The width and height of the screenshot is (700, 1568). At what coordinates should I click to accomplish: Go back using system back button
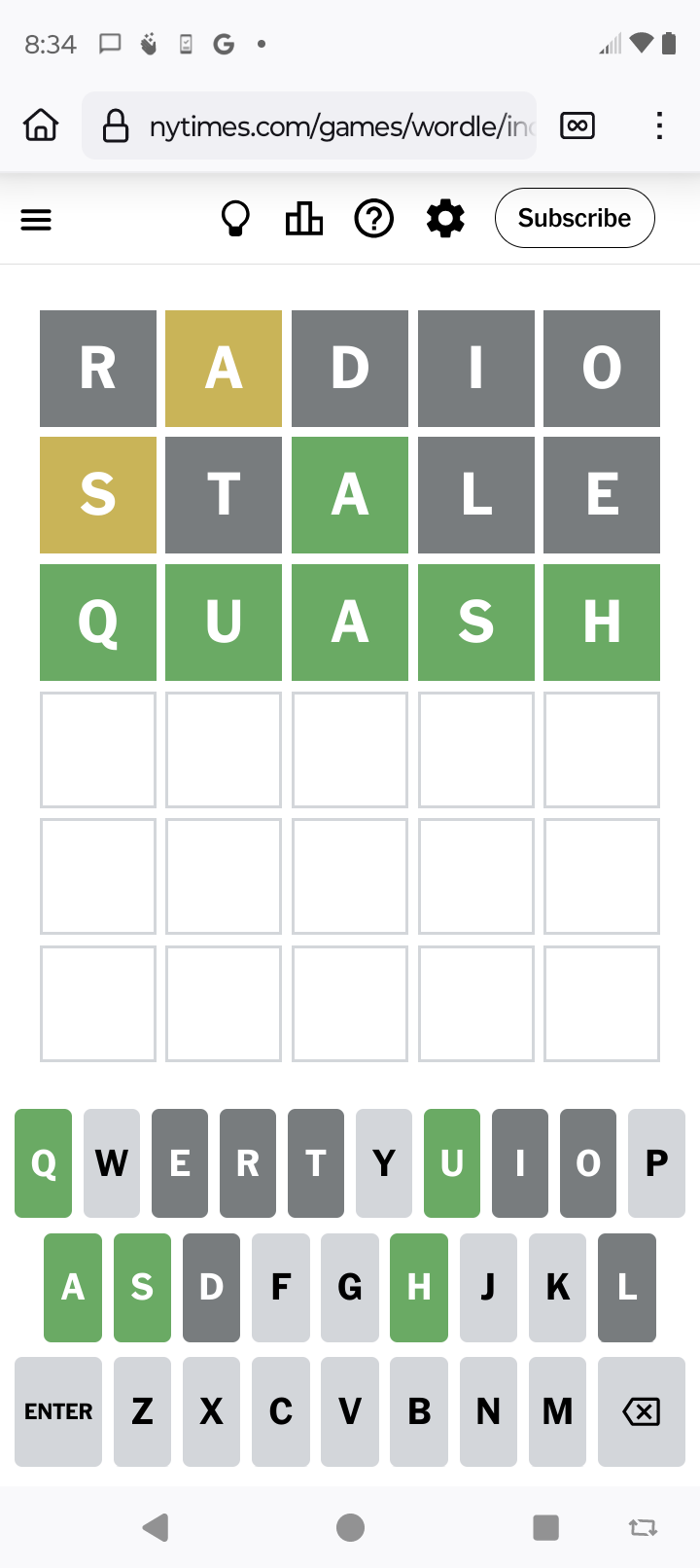(156, 1527)
